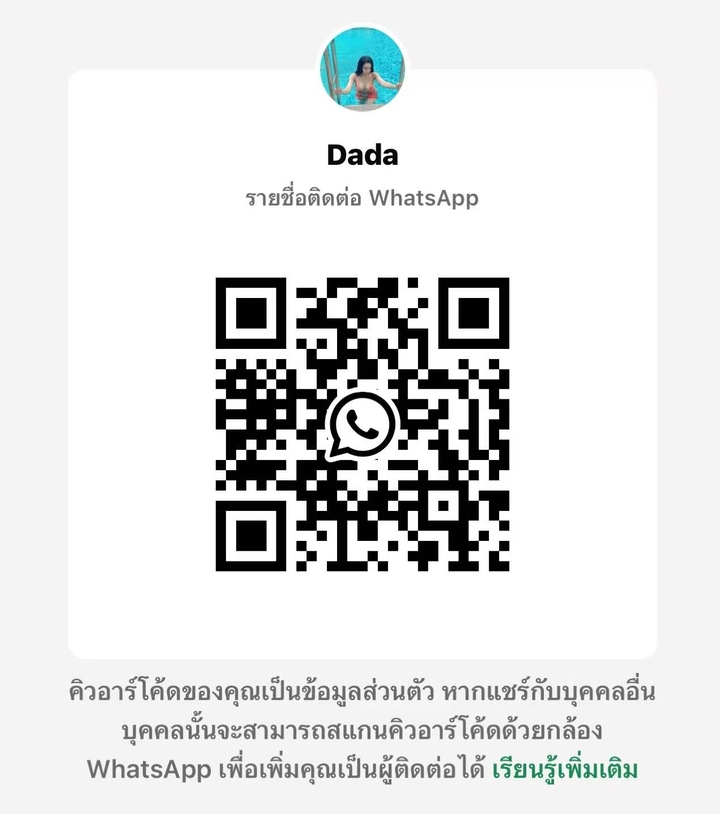Click the contact name Dada

[360, 155]
